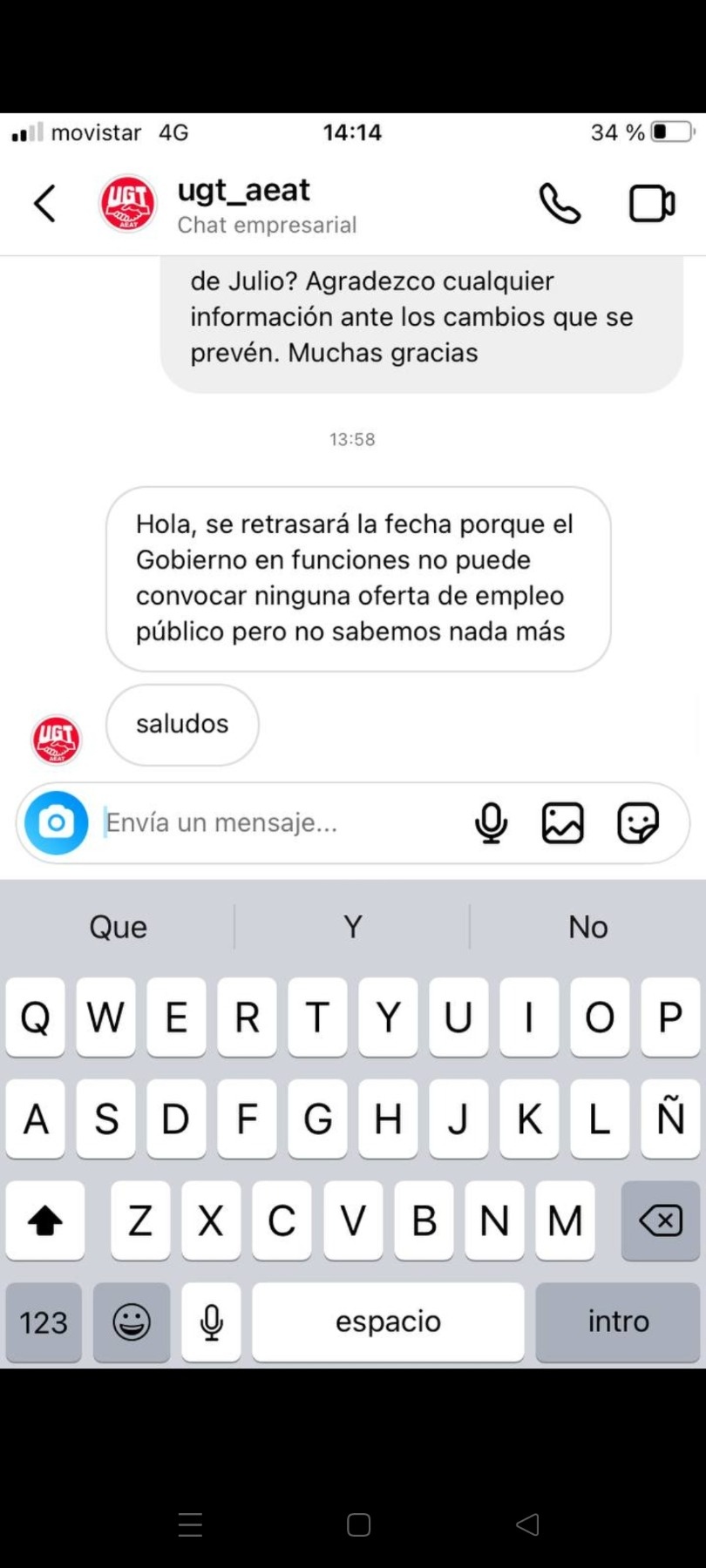
Task: Open the sticker picker
Action: click(638, 822)
